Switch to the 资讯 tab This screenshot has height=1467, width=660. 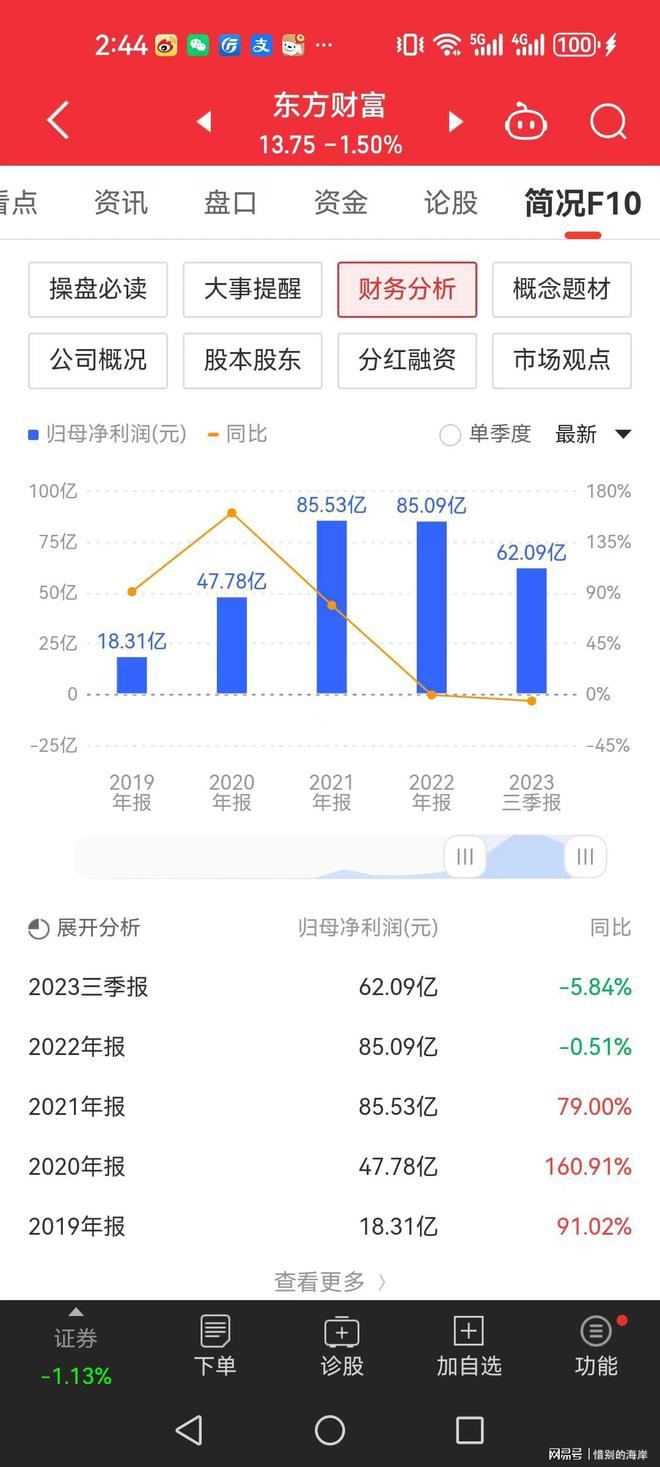[121, 203]
